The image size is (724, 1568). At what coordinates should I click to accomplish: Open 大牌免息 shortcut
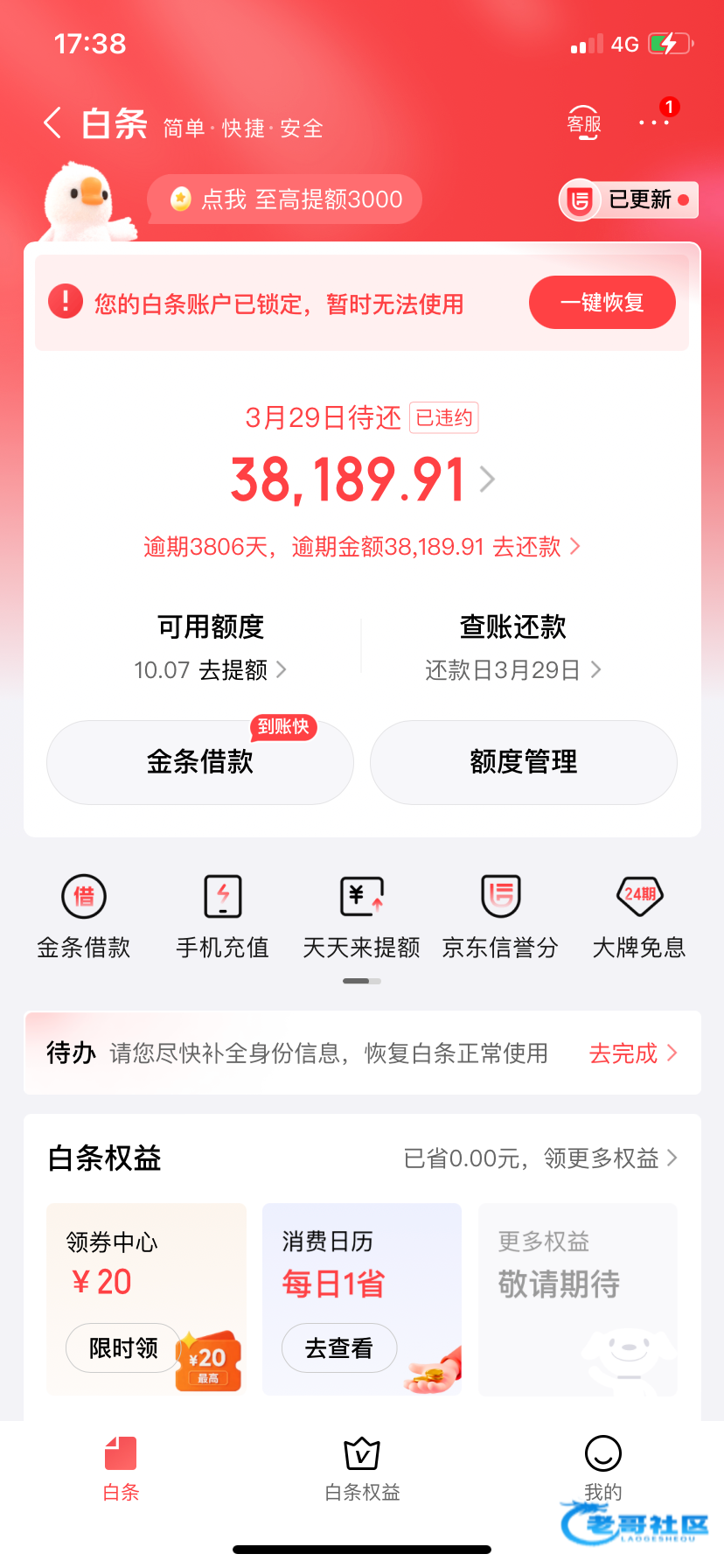click(x=639, y=915)
